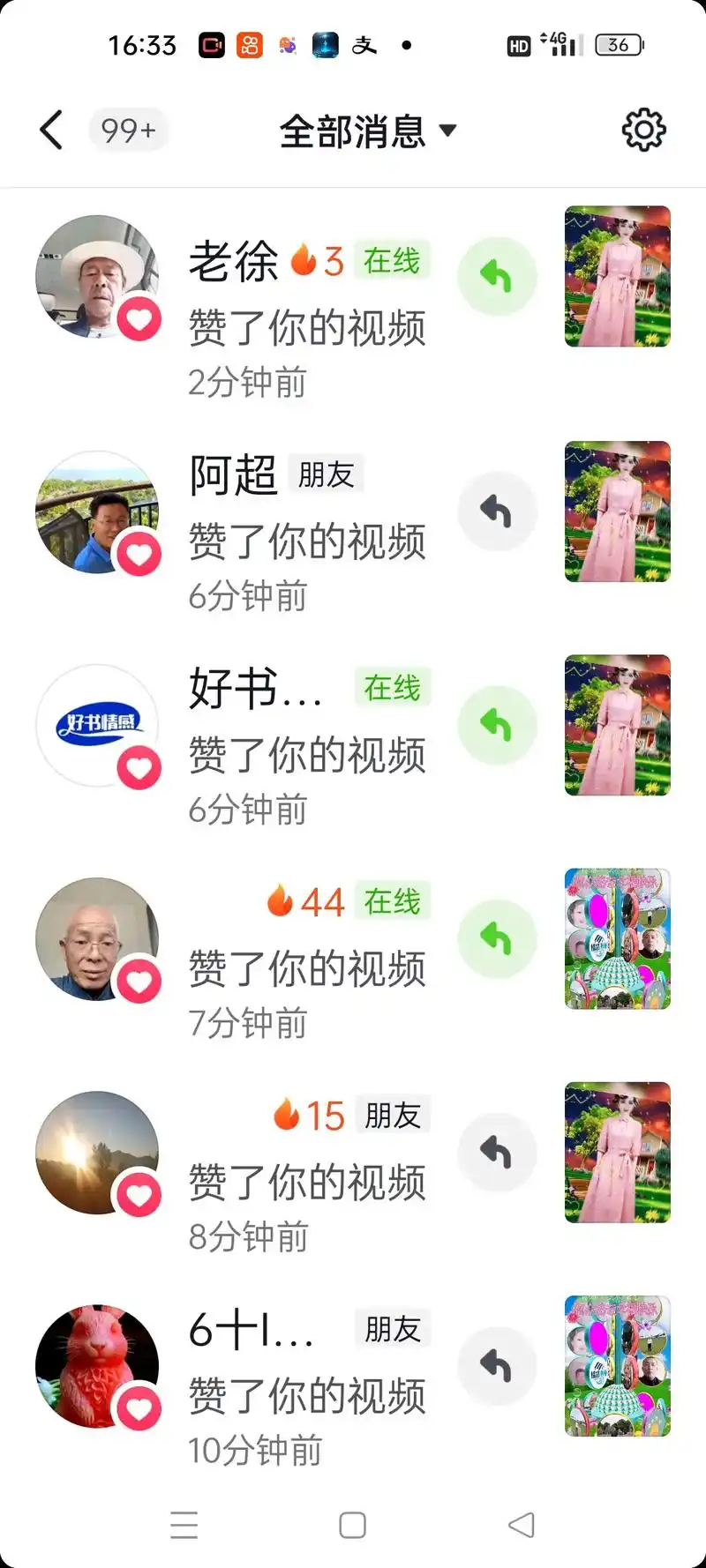
Task: Tap the reply arrow next to 好书
Action: [497, 725]
